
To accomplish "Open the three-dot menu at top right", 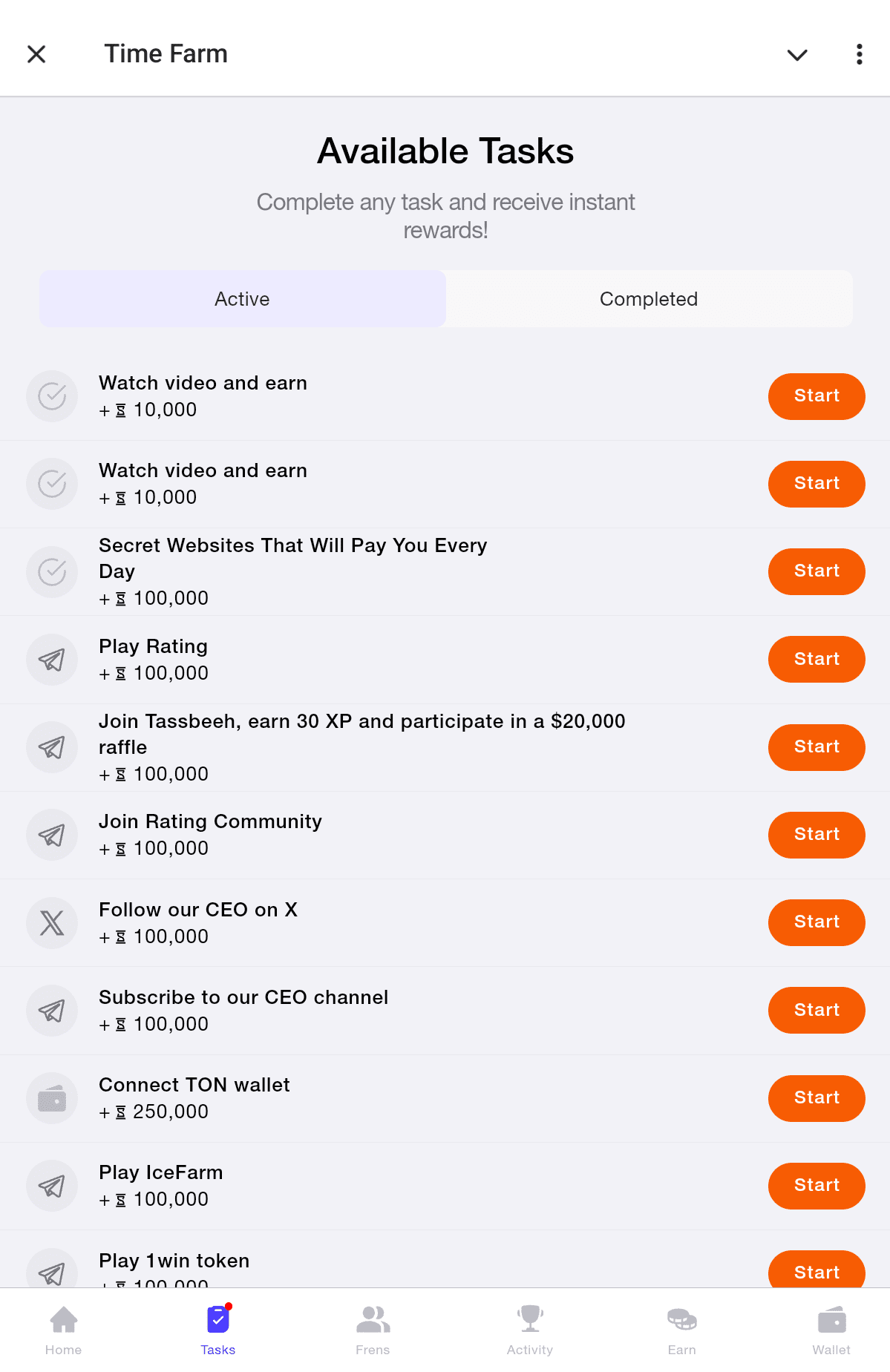I will pyautogui.click(x=858, y=54).
